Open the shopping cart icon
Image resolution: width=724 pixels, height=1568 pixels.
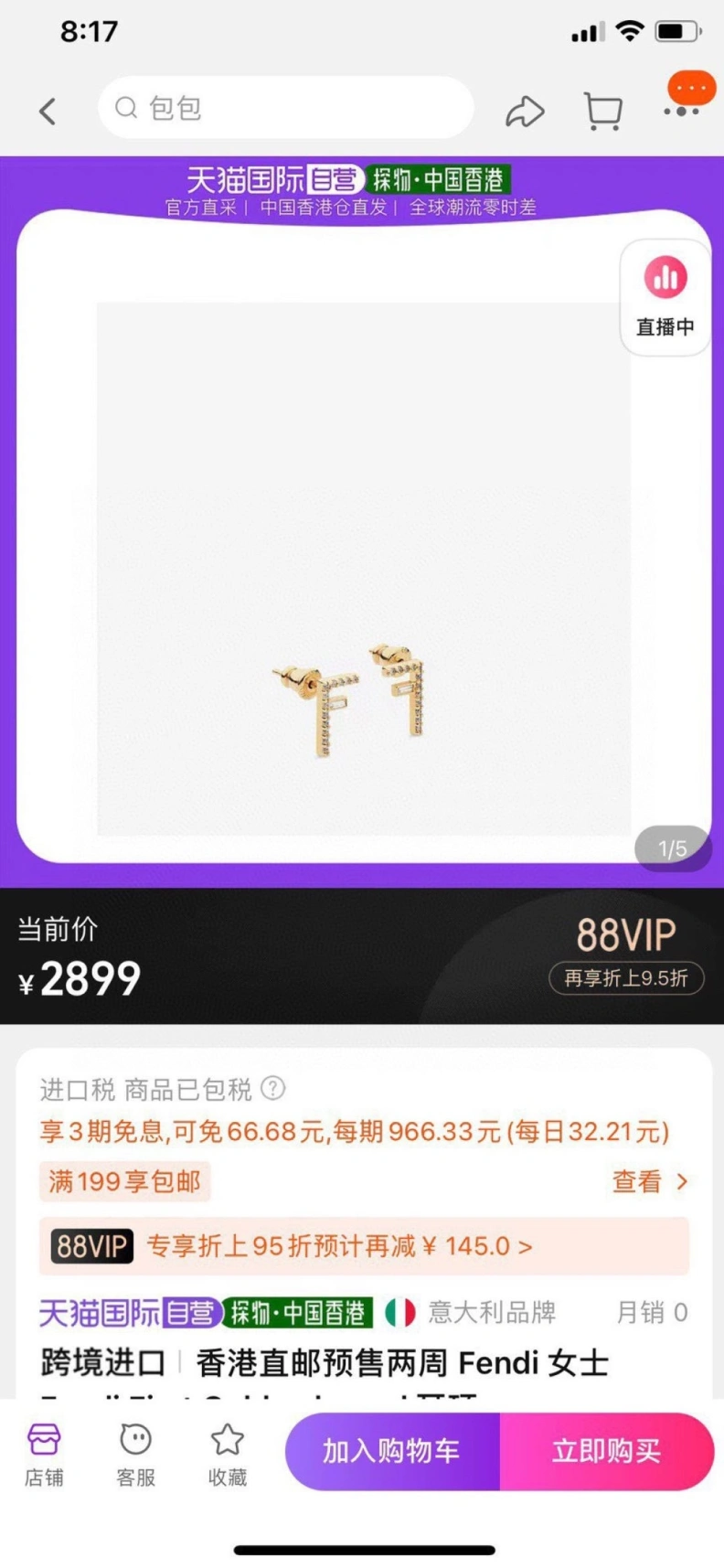coord(602,112)
